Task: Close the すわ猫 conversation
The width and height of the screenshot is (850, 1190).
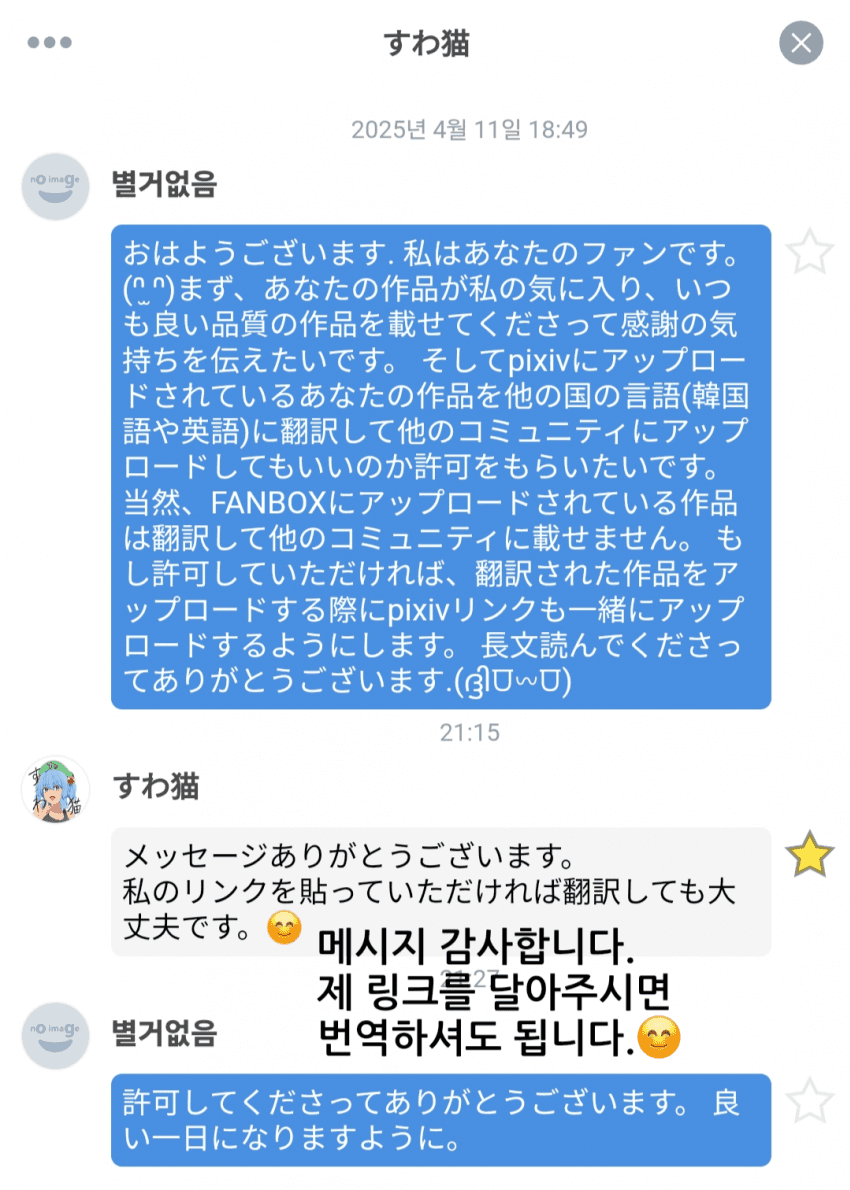Action: (800, 43)
